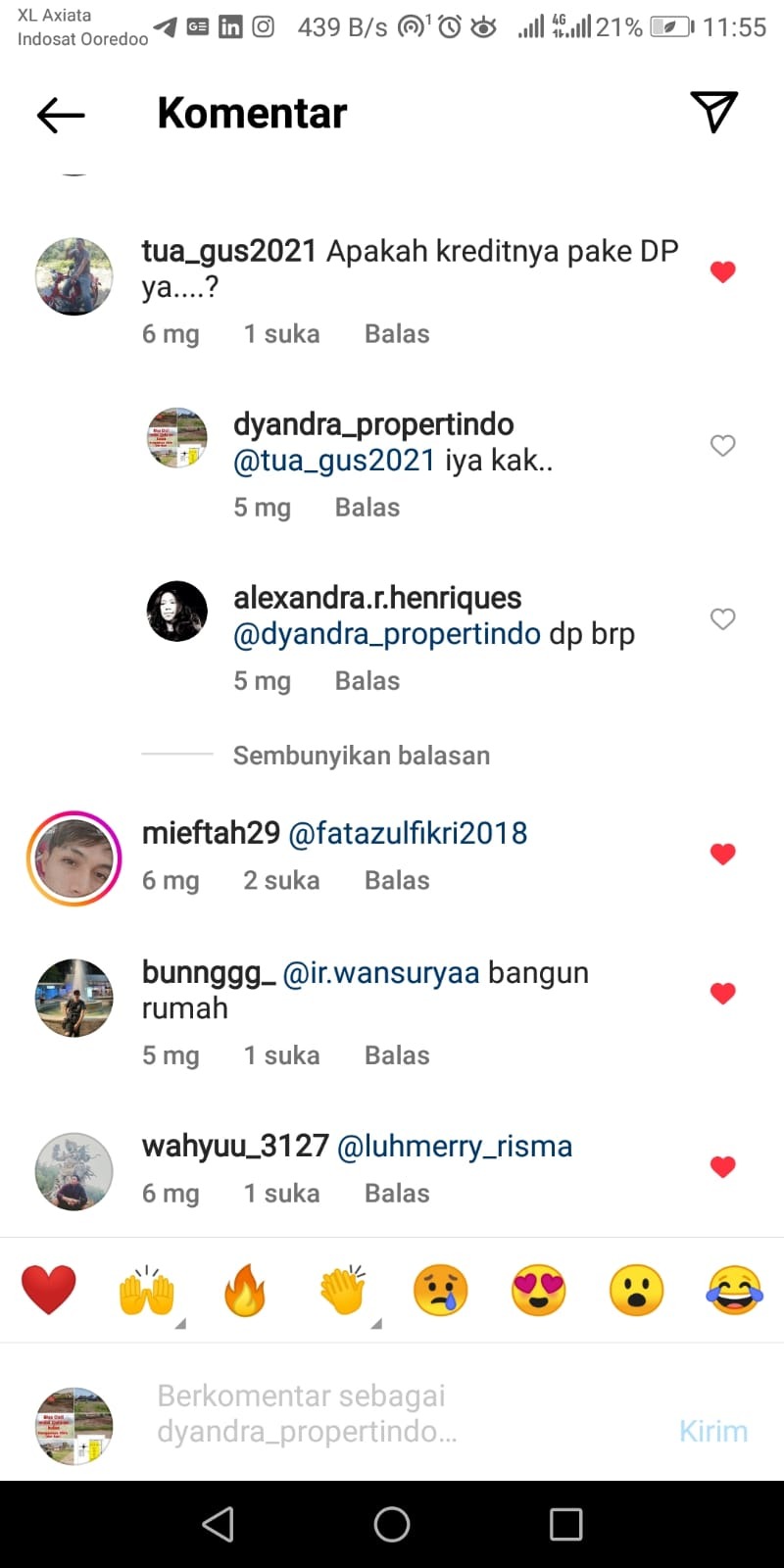
Task: Tap Kirim to send comment
Action: click(x=713, y=1431)
